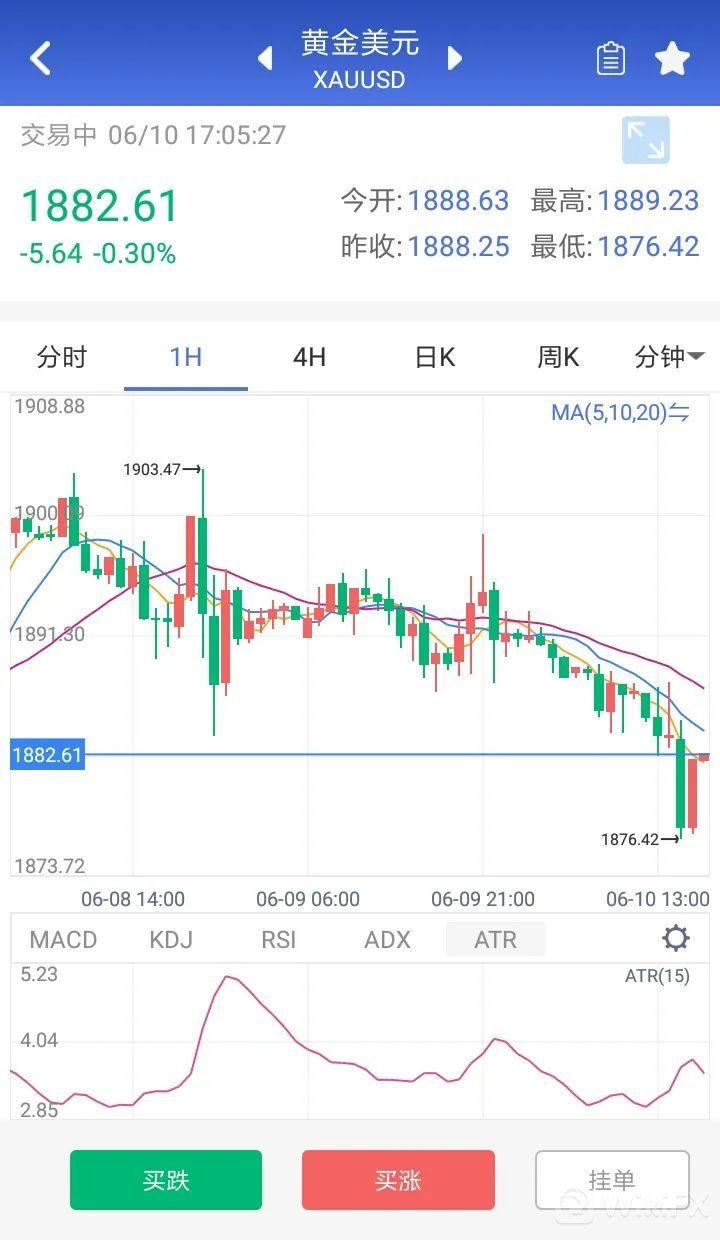Switch to the 周K chart tab
Image resolution: width=720 pixels, height=1240 pixels.
(558, 357)
